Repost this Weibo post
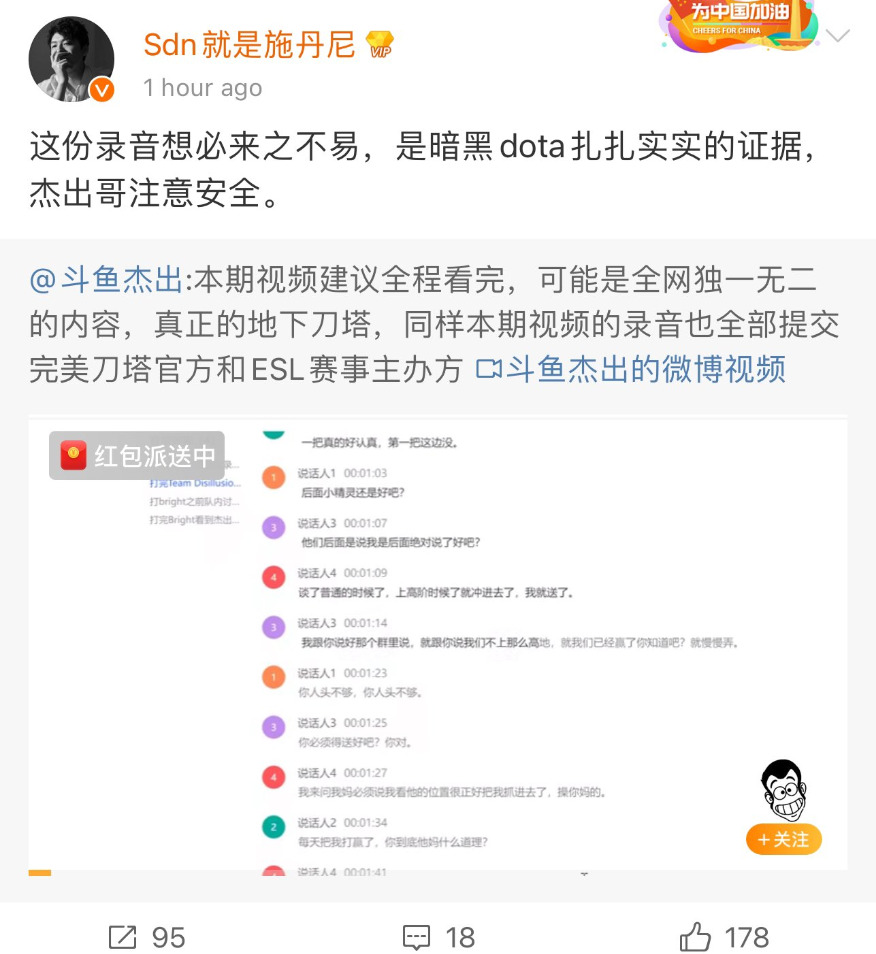Screen dimensions: 876x954 pos(147,937)
